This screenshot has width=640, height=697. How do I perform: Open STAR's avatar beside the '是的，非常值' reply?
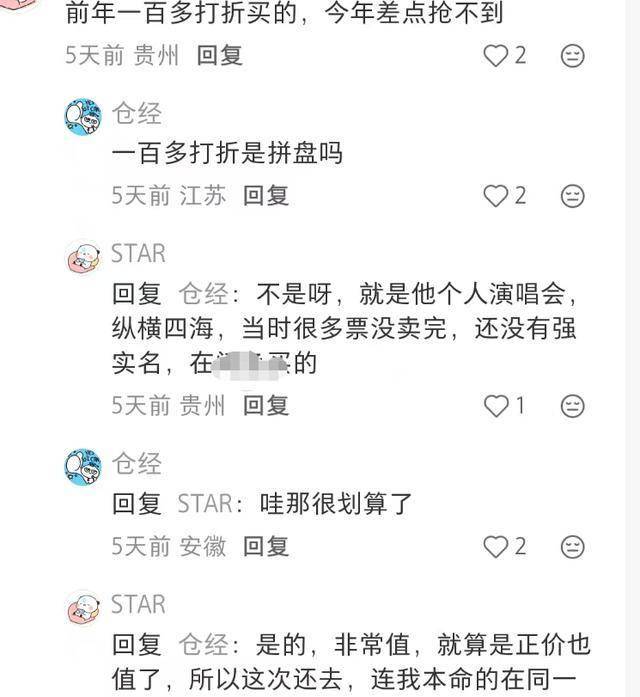pos(83,609)
